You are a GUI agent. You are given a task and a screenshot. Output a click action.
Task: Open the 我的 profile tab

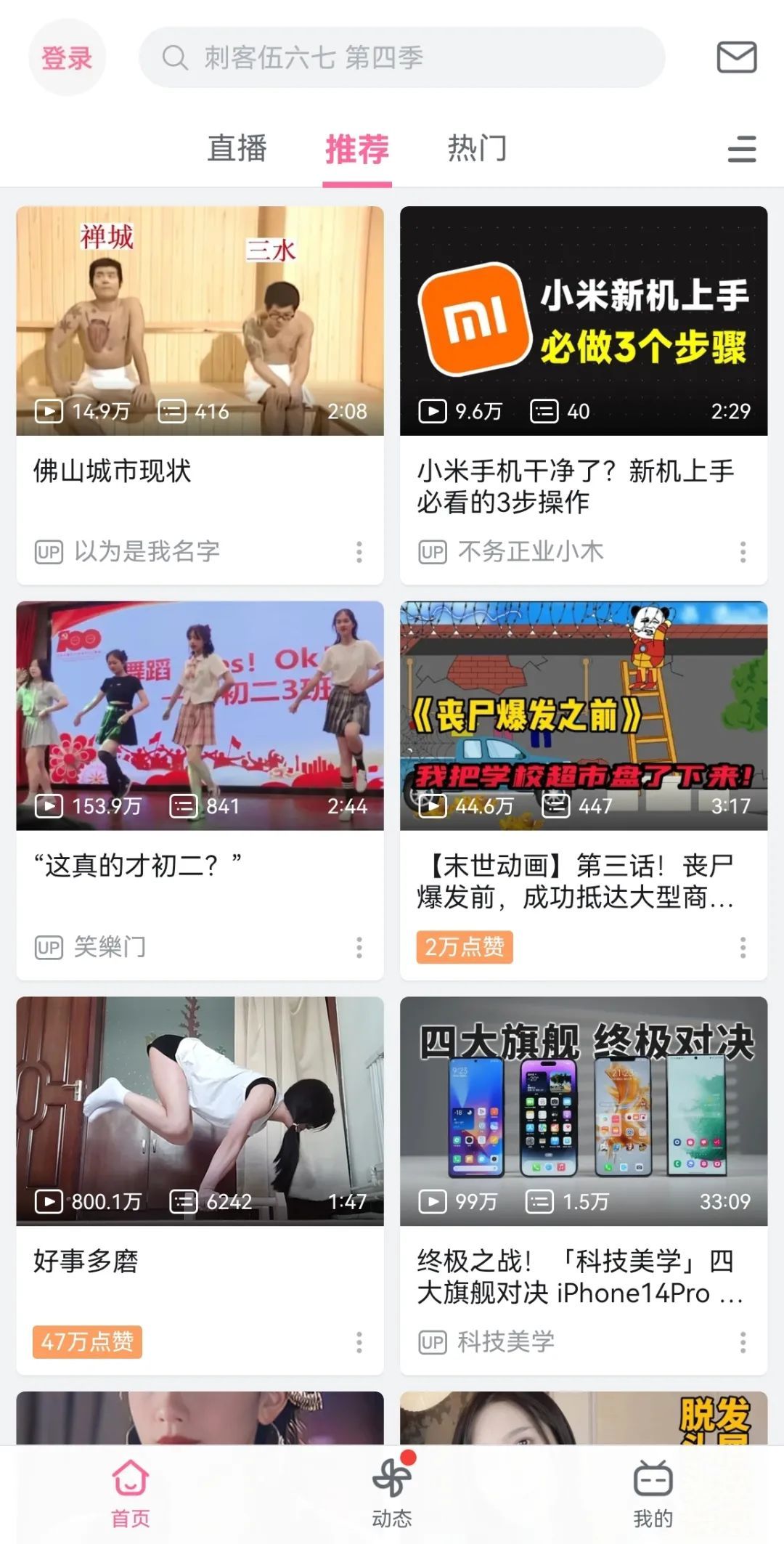tap(653, 1492)
